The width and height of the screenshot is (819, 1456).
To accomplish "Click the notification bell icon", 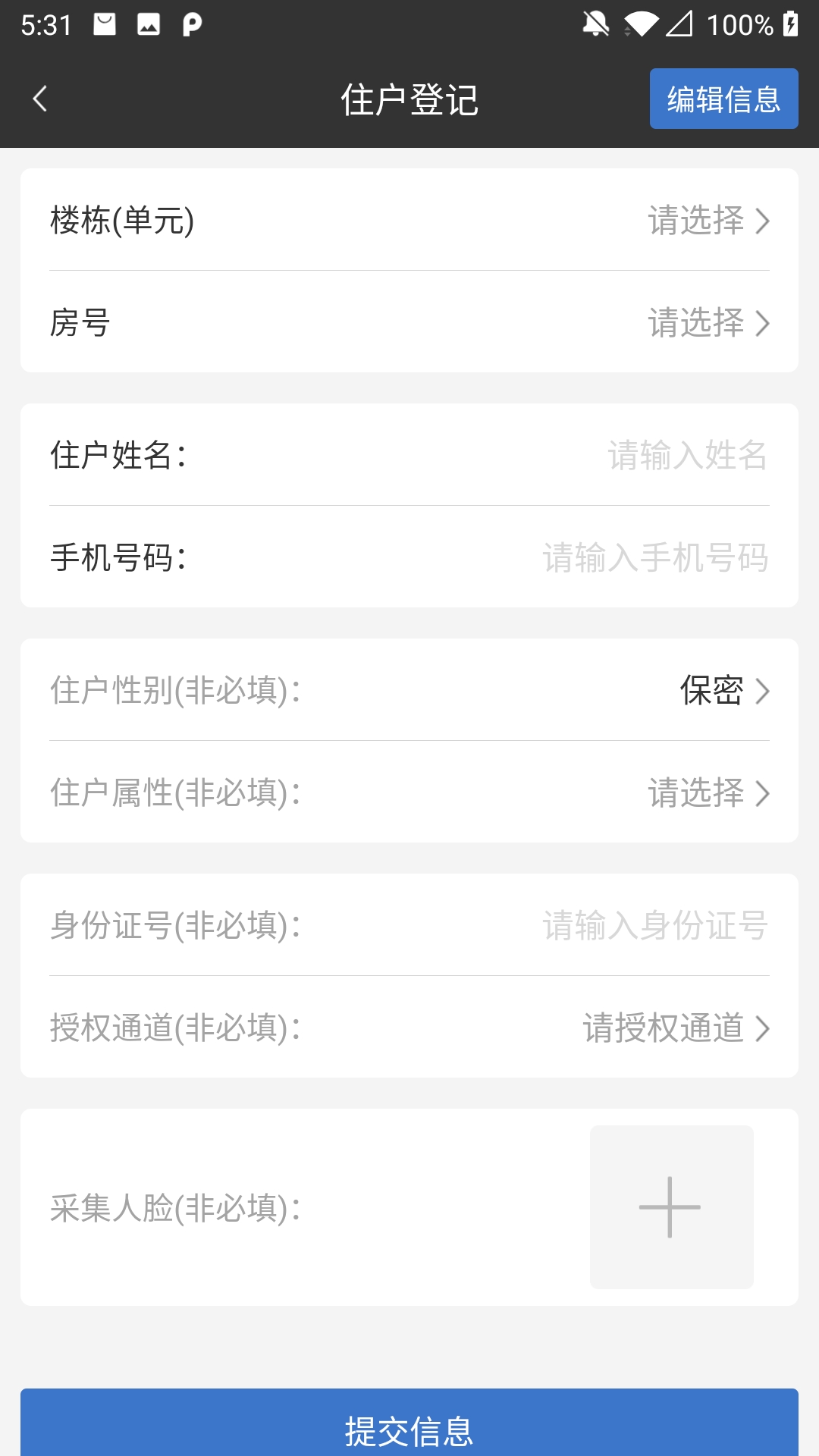I will (596, 24).
